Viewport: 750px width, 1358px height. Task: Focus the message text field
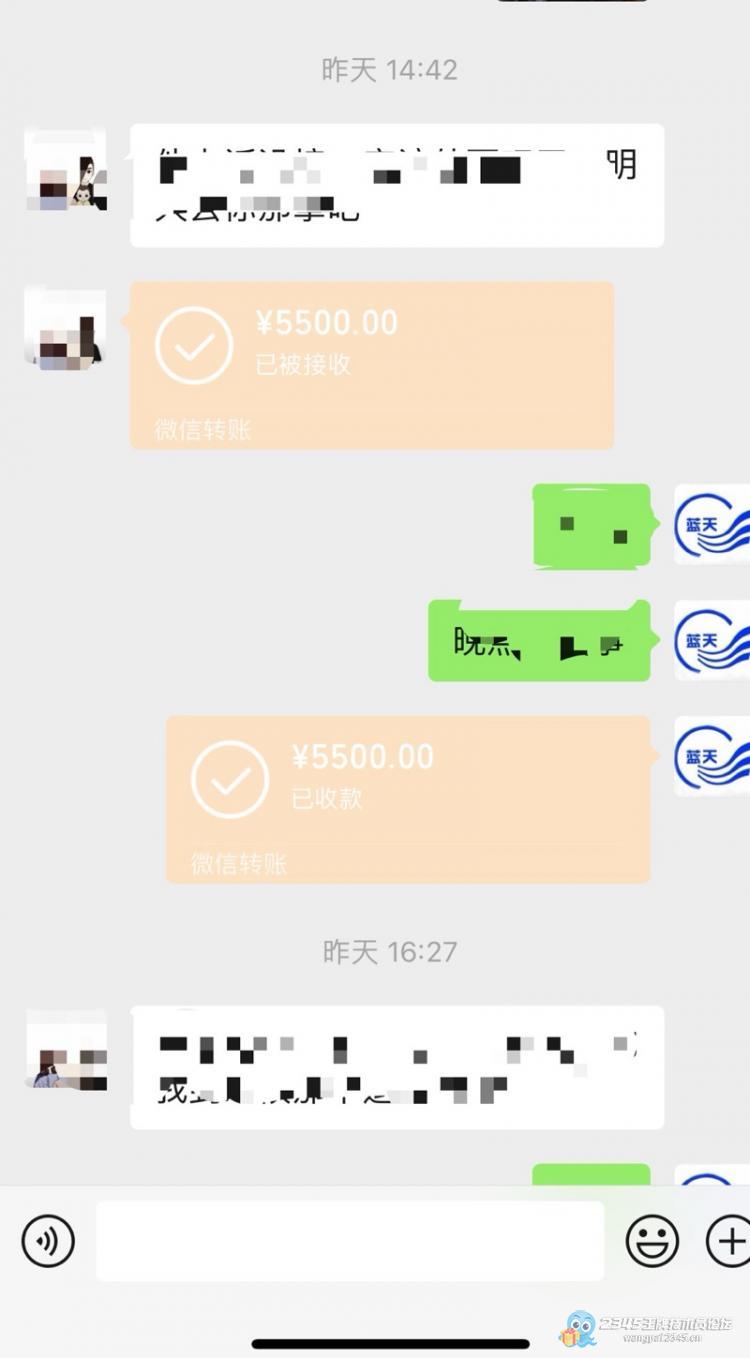click(x=350, y=1241)
